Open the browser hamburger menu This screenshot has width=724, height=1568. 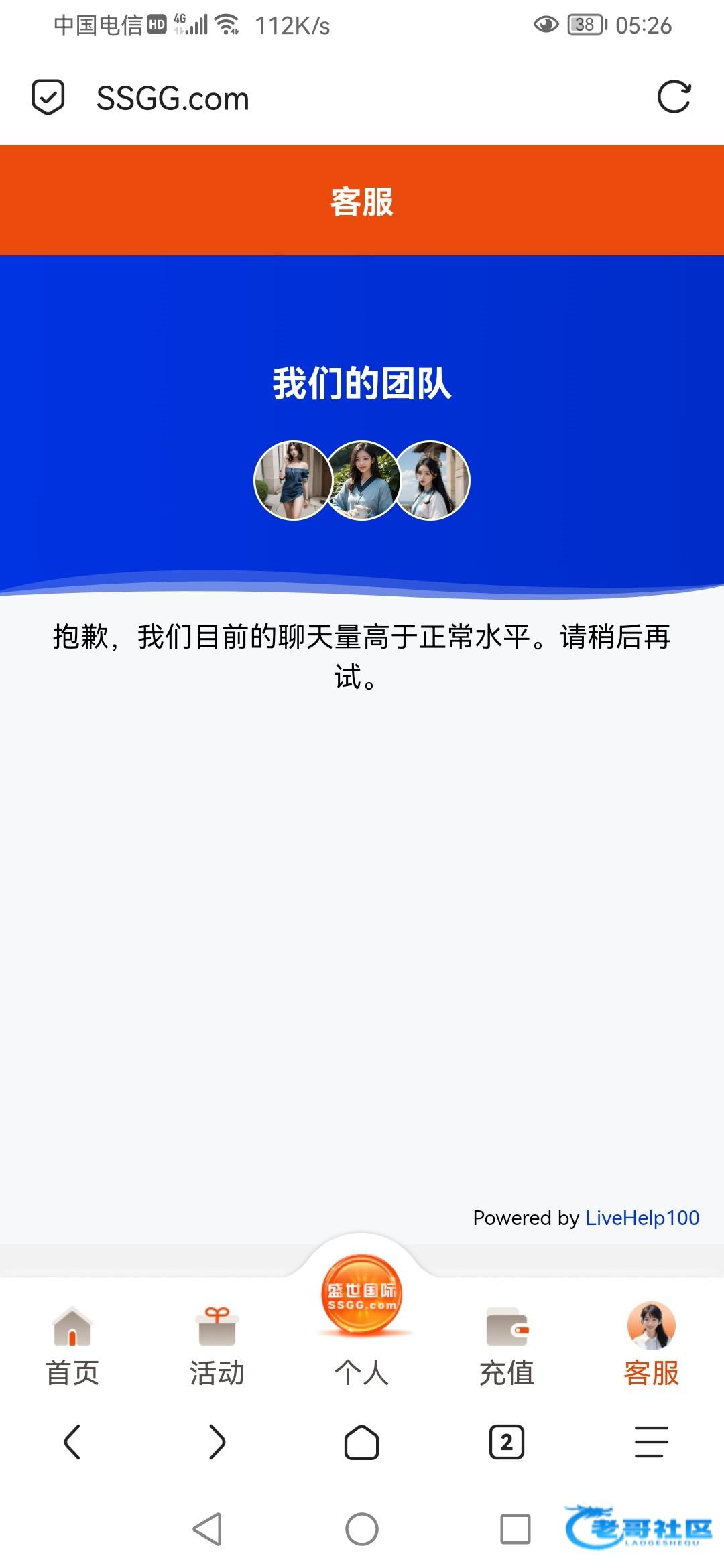click(x=651, y=1442)
